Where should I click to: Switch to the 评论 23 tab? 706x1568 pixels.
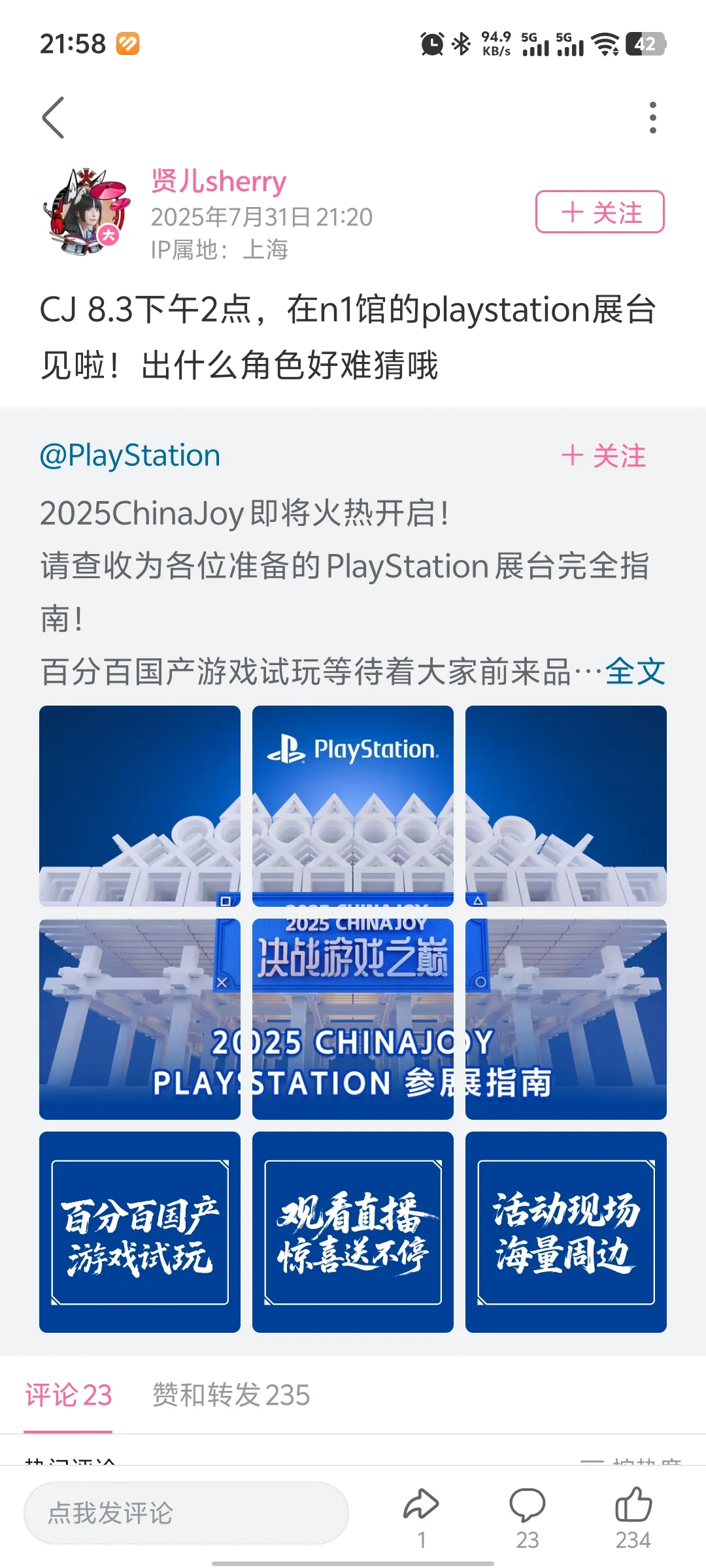[x=69, y=1395]
